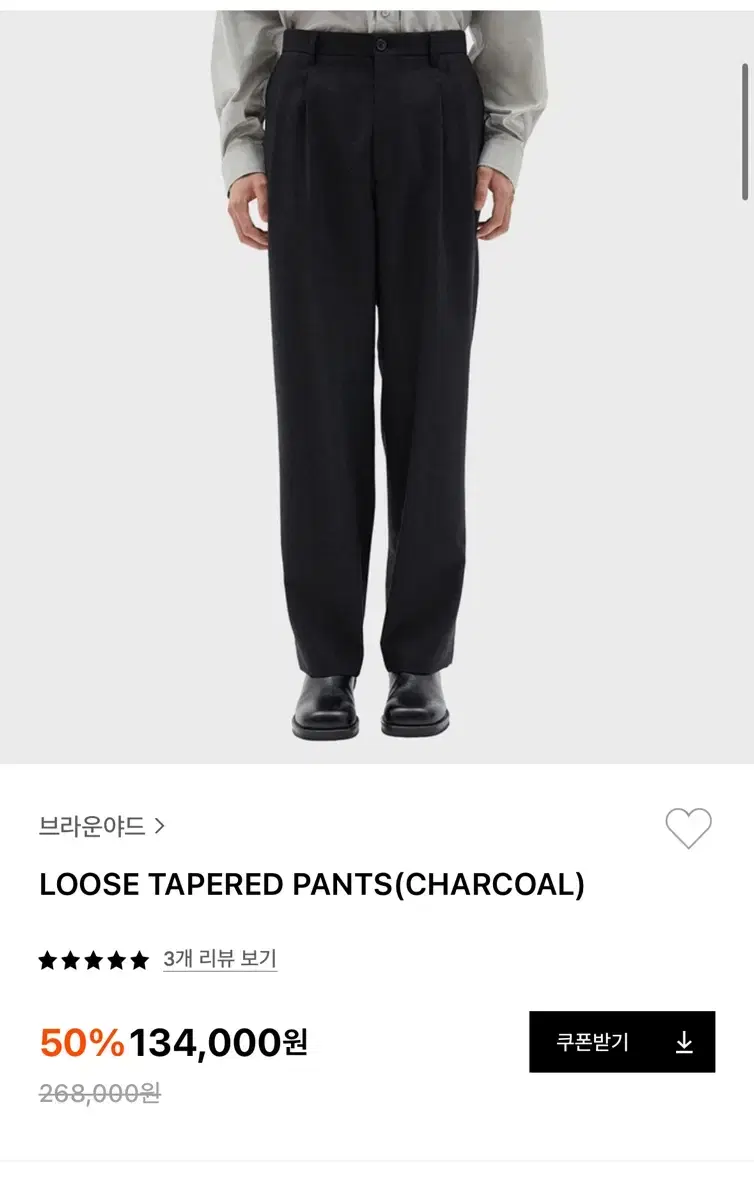Add the pants to your wishlist
This screenshot has width=754, height=1200.
point(688,828)
